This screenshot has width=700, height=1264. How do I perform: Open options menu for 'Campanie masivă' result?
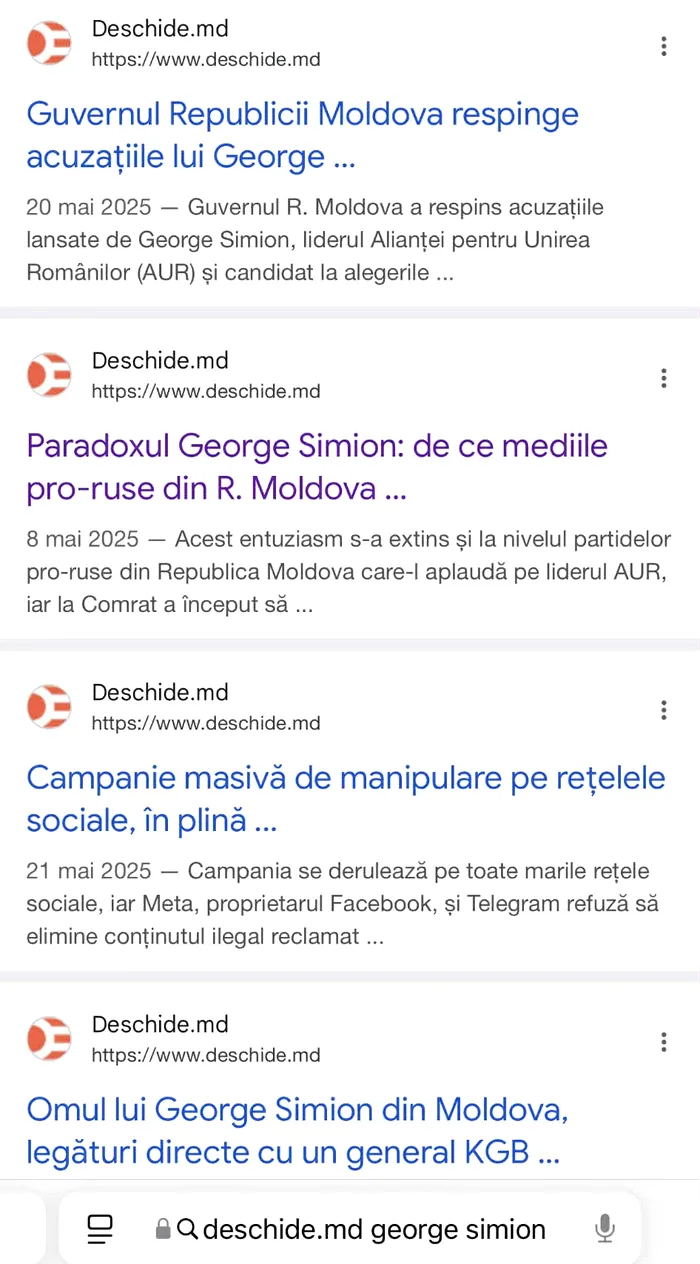point(664,710)
